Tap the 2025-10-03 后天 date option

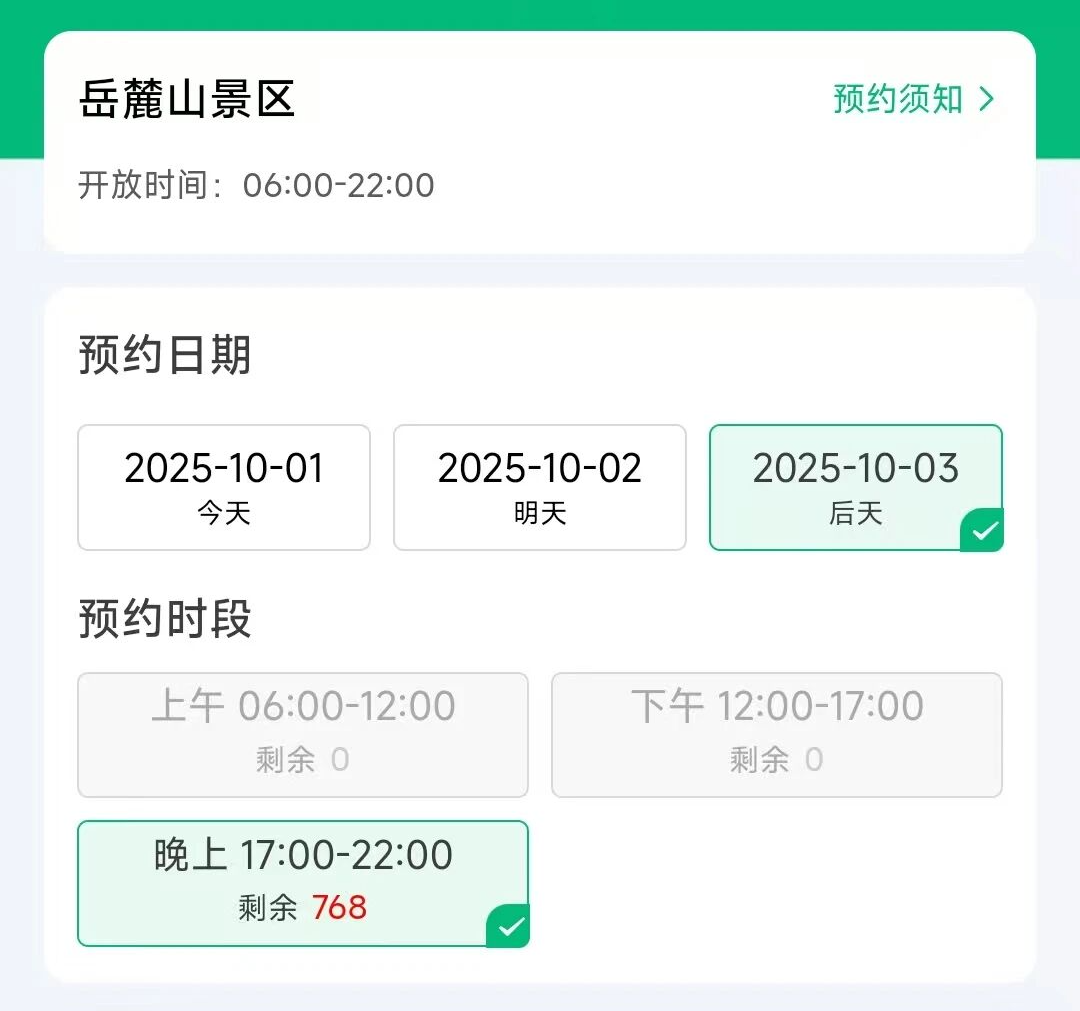coord(856,487)
